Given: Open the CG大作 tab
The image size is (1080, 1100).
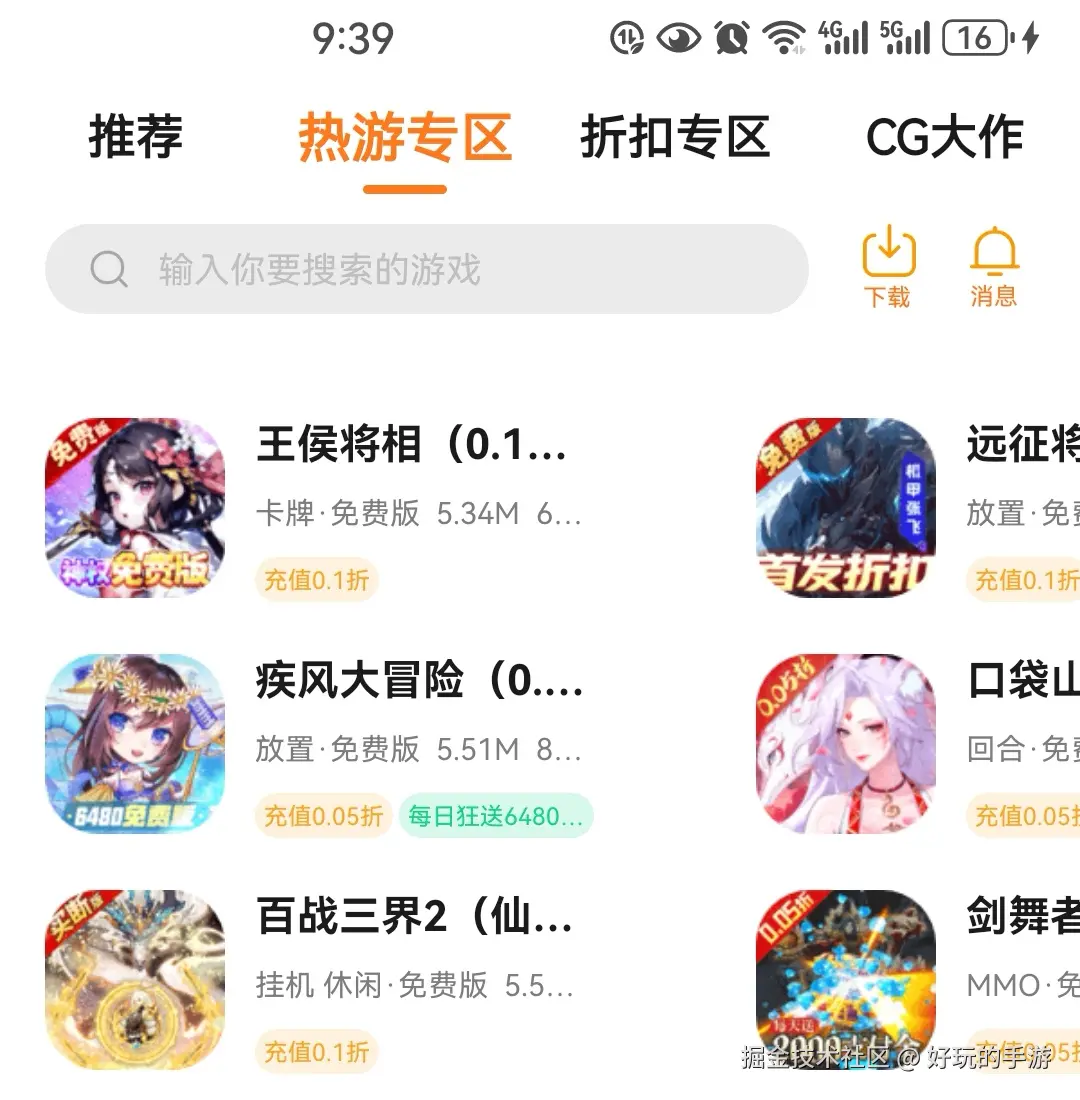Looking at the screenshot, I should (x=944, y=137).
